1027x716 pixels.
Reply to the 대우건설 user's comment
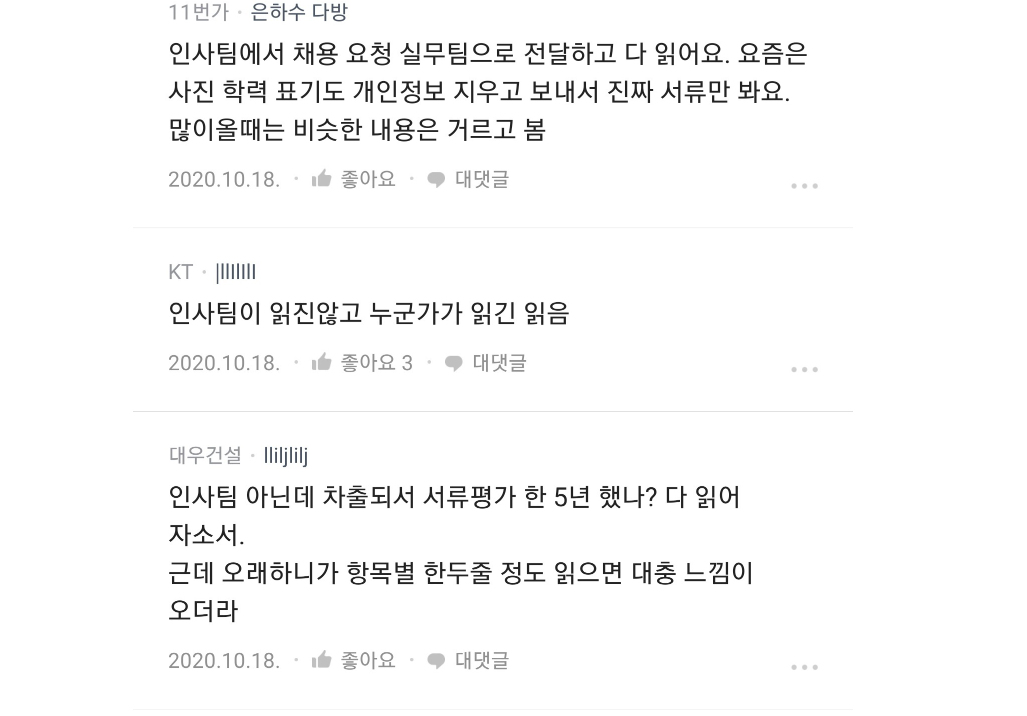tap(469, 661)
